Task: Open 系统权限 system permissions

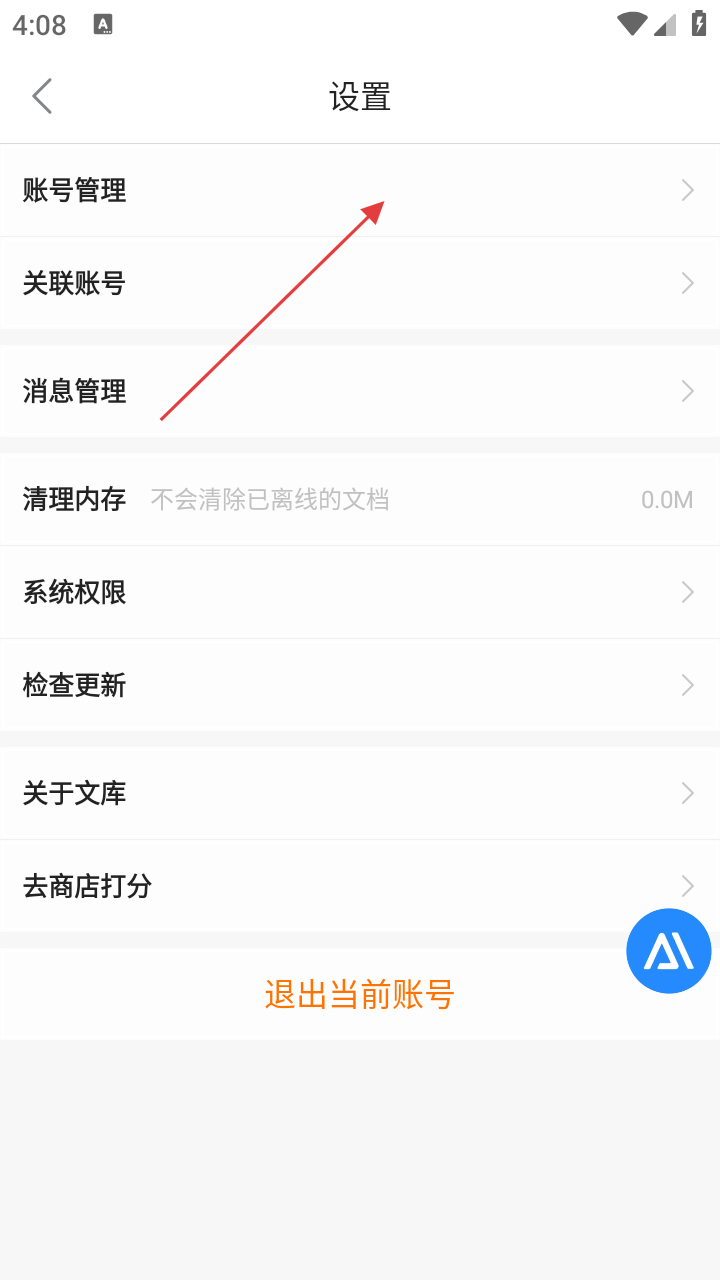Action: (360, 592)
